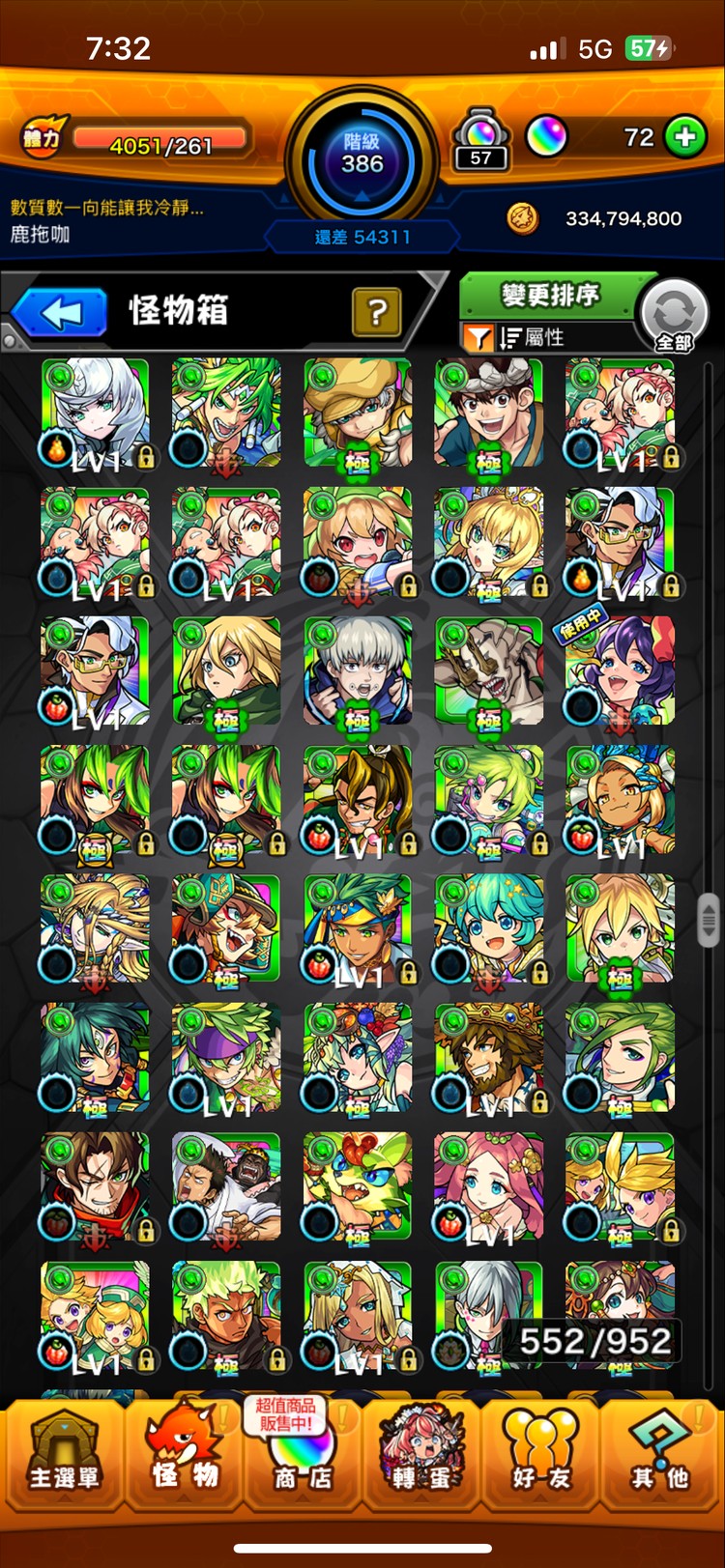Select the crowned bearded king monster
The image size is (725, 1568).
click(488, 1057)
